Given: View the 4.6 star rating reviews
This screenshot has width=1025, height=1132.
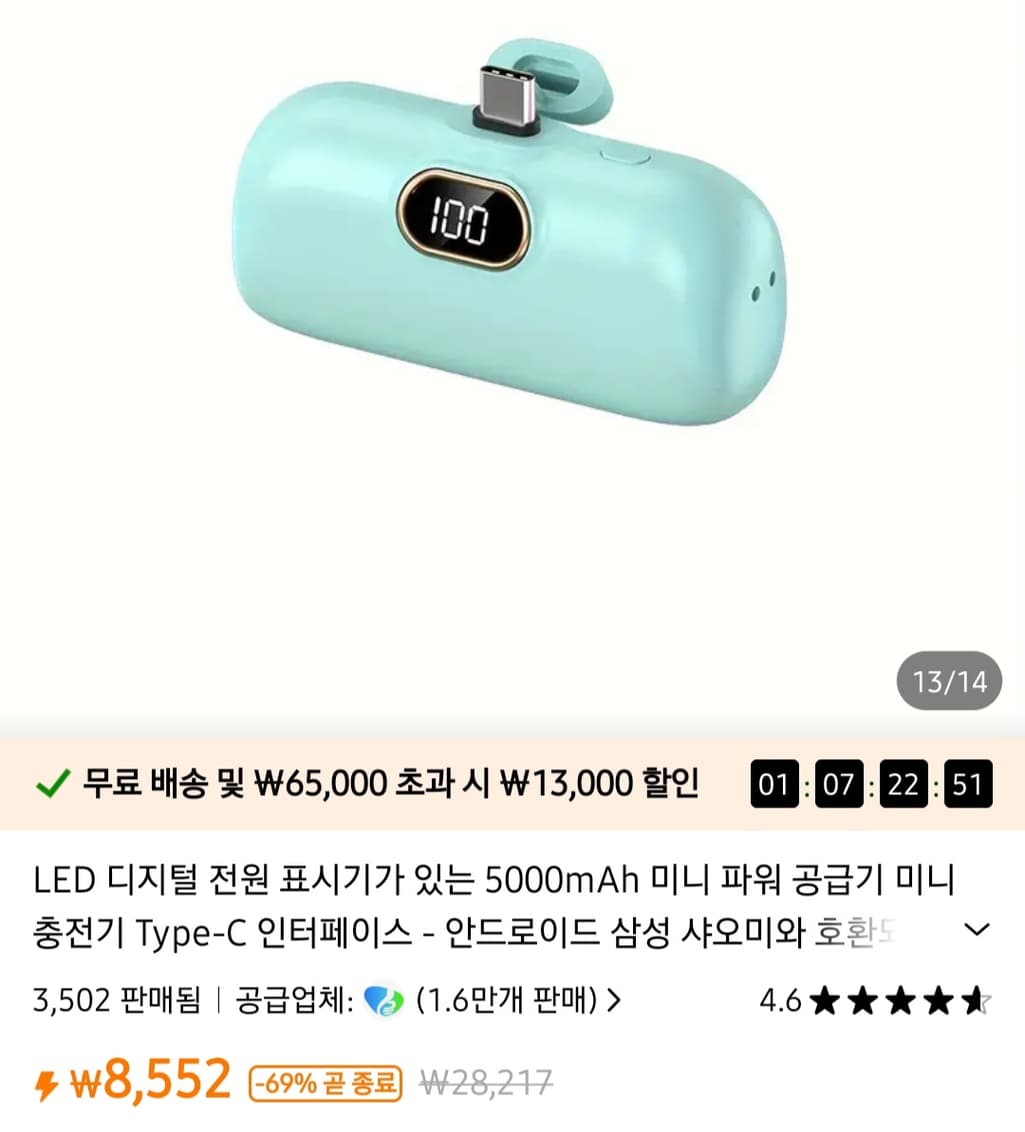Looking at the screenshot, I should [x=875, y=1000].
